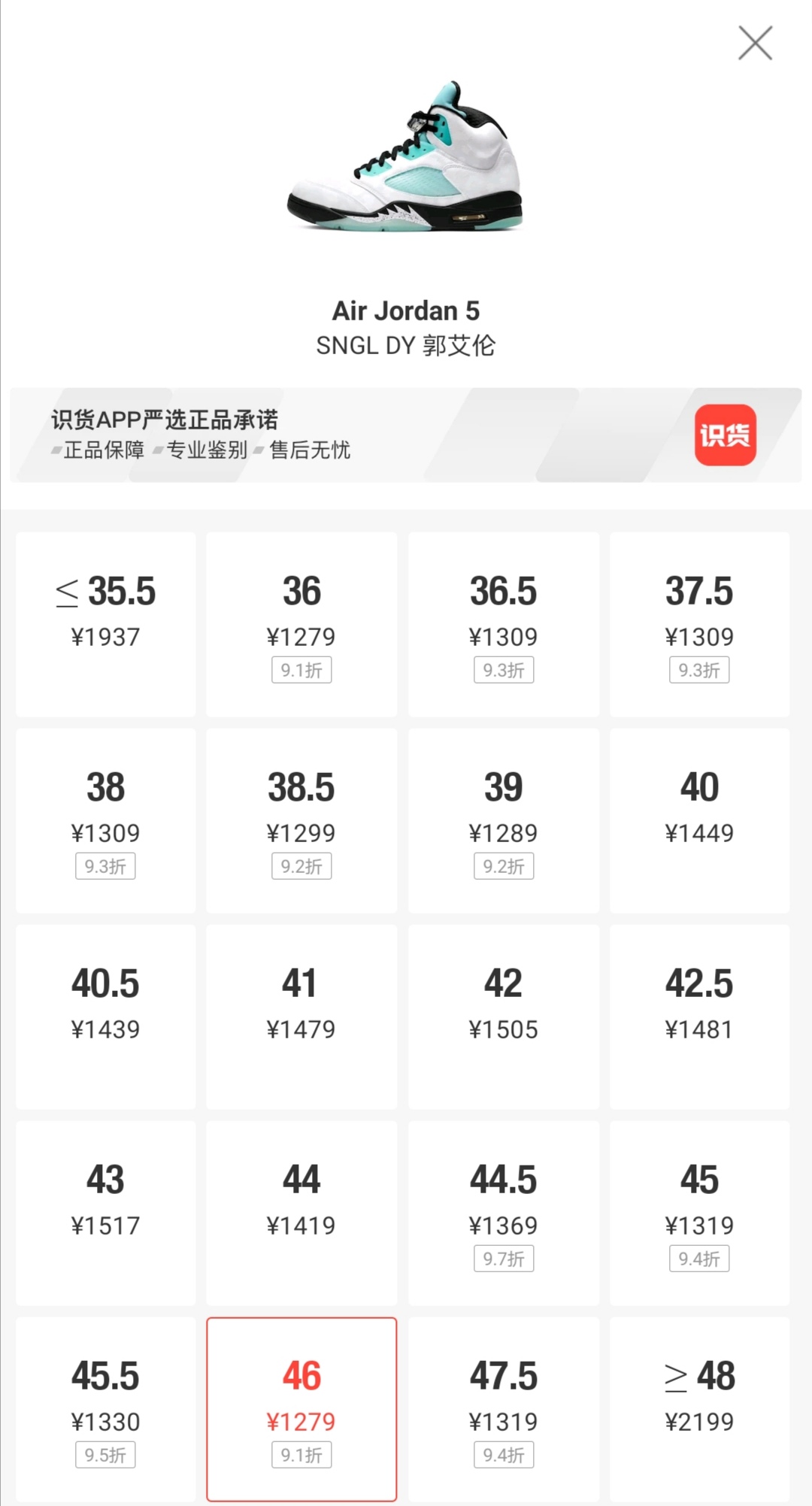This screenshot has height=1506, width=812.
Task: Close the size selection overlay
Action: click(755, 43)
